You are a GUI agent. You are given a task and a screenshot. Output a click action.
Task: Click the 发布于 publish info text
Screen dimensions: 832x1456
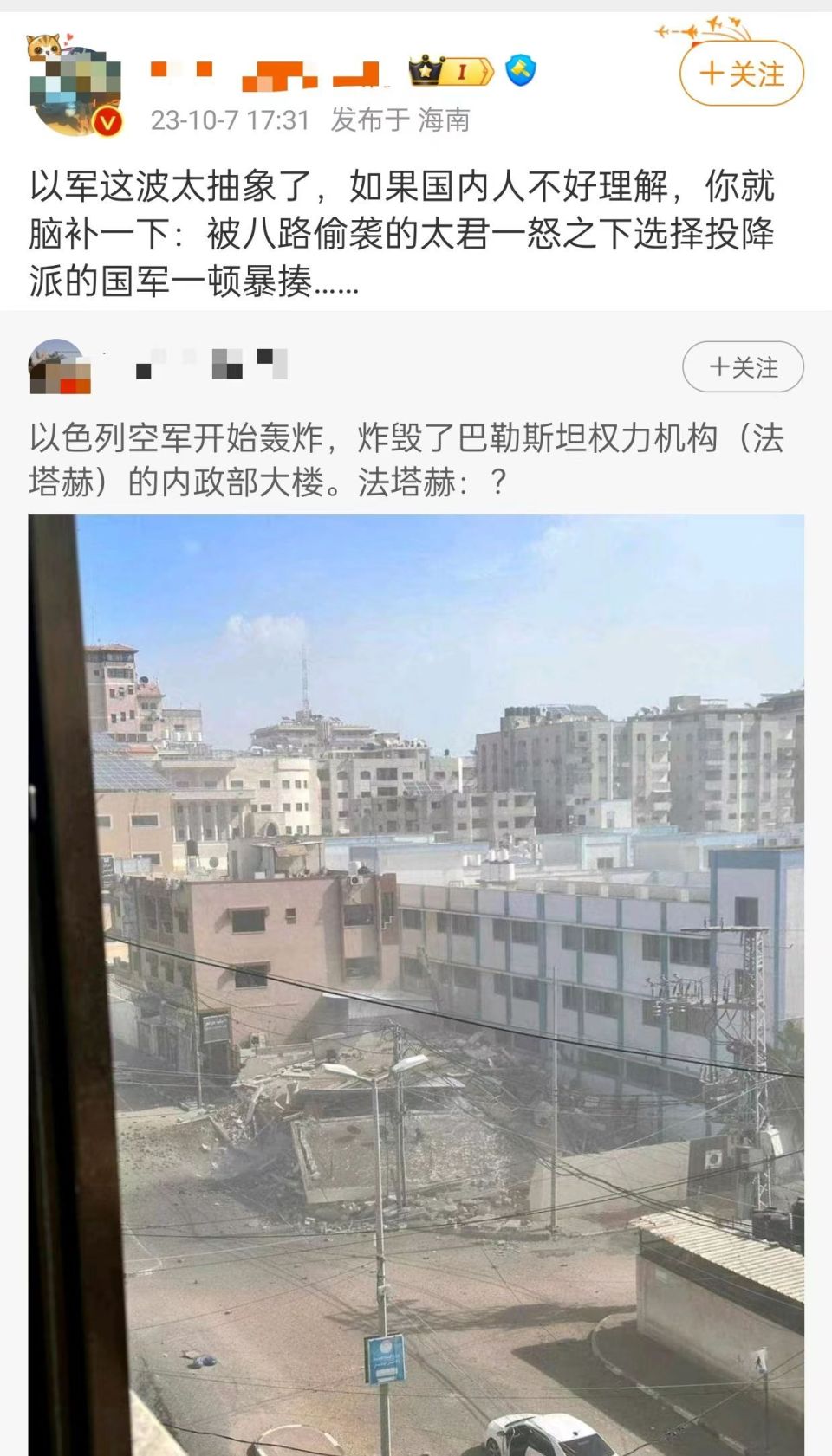(x=360, y=121)
